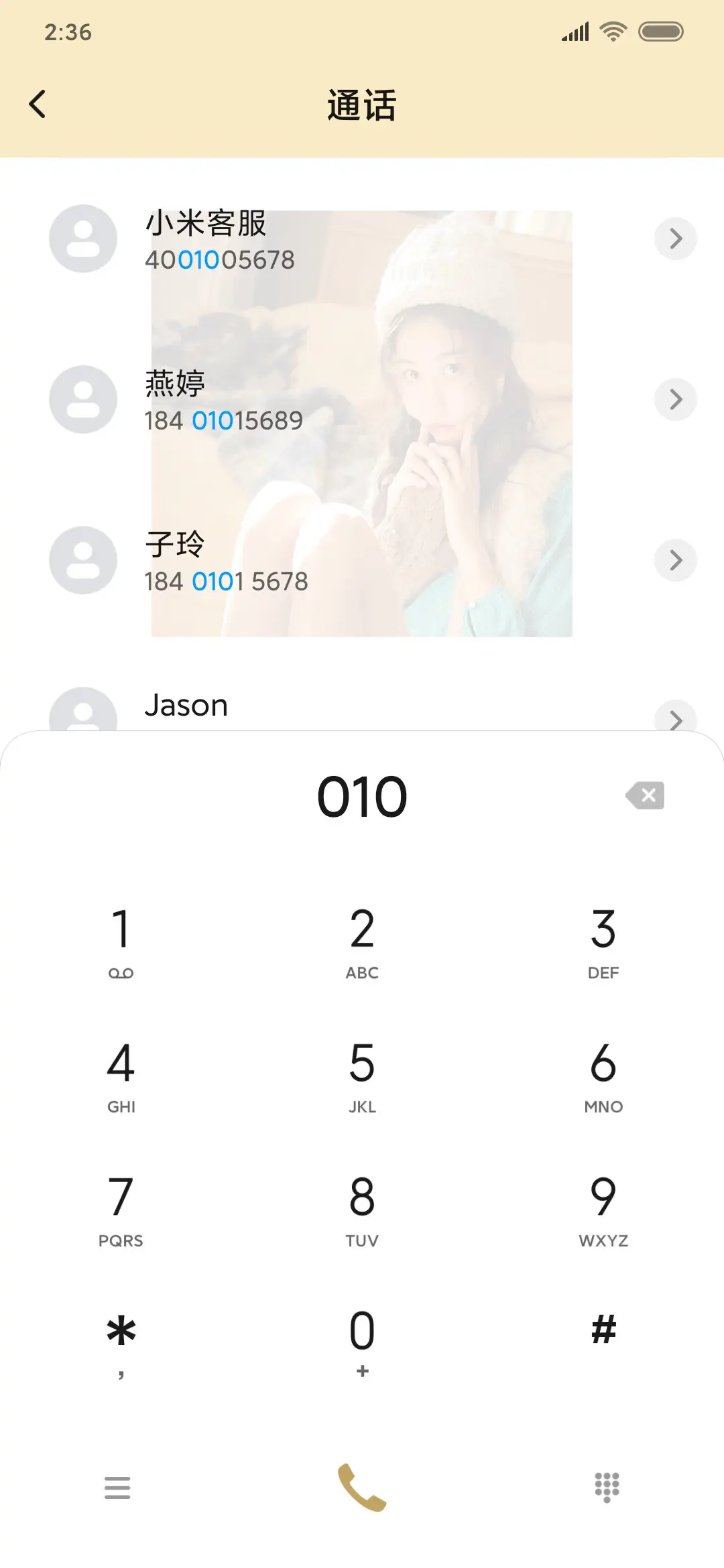
Task: Tap the back arrow to leave 通话 screen
Action: coord(38,104)
